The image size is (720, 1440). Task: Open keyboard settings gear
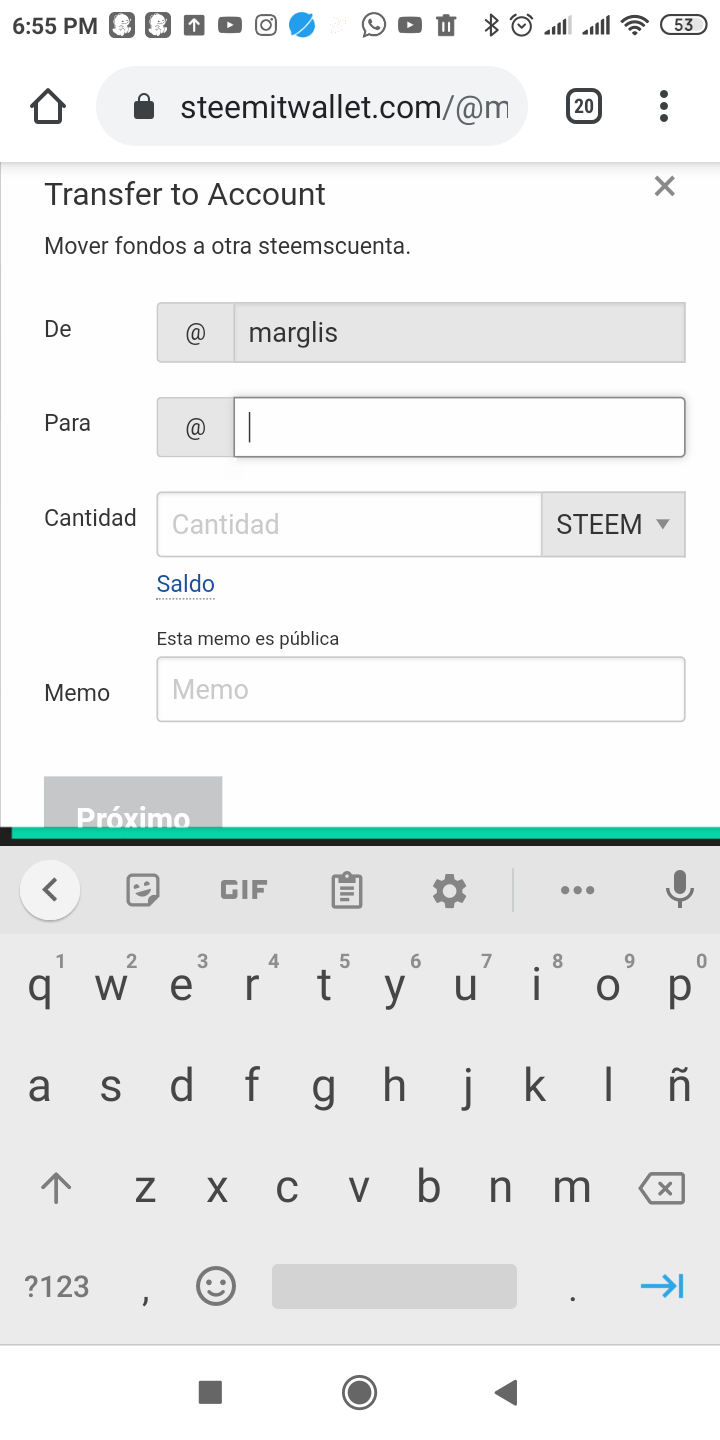click(449, 889)
